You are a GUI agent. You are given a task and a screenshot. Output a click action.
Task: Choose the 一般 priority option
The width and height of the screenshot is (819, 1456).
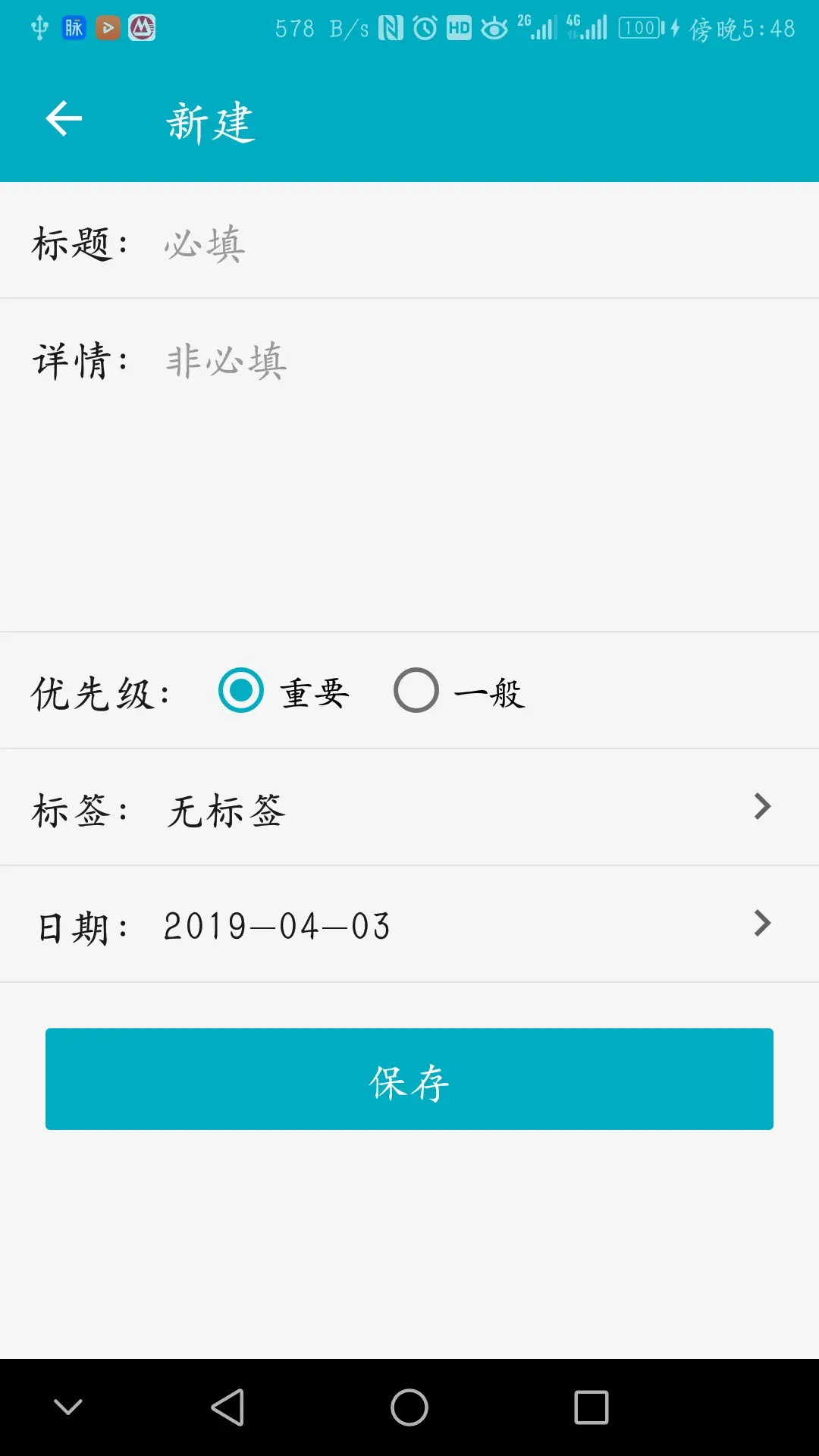click(416, 691)
